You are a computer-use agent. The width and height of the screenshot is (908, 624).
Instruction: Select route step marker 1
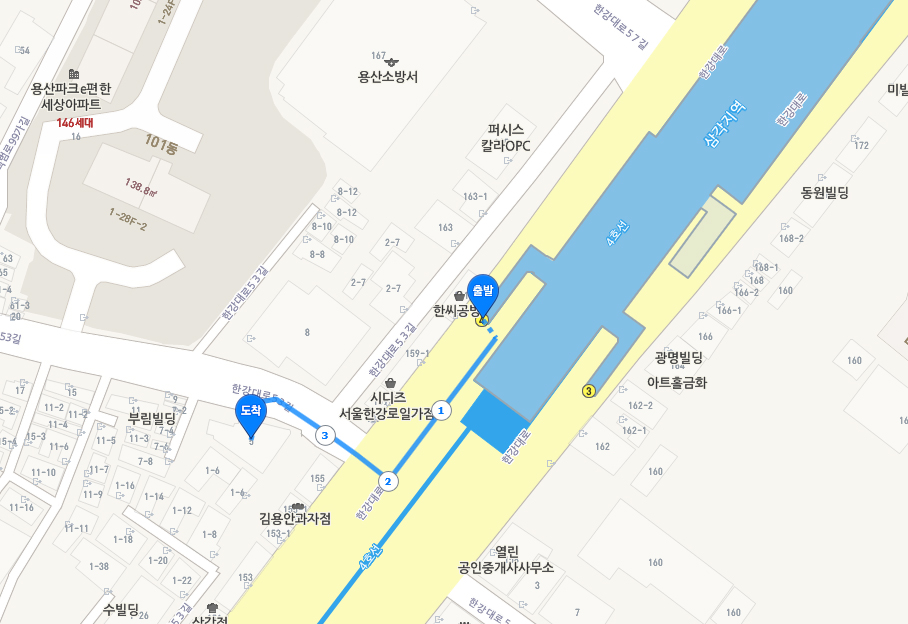tap(443, 410)
